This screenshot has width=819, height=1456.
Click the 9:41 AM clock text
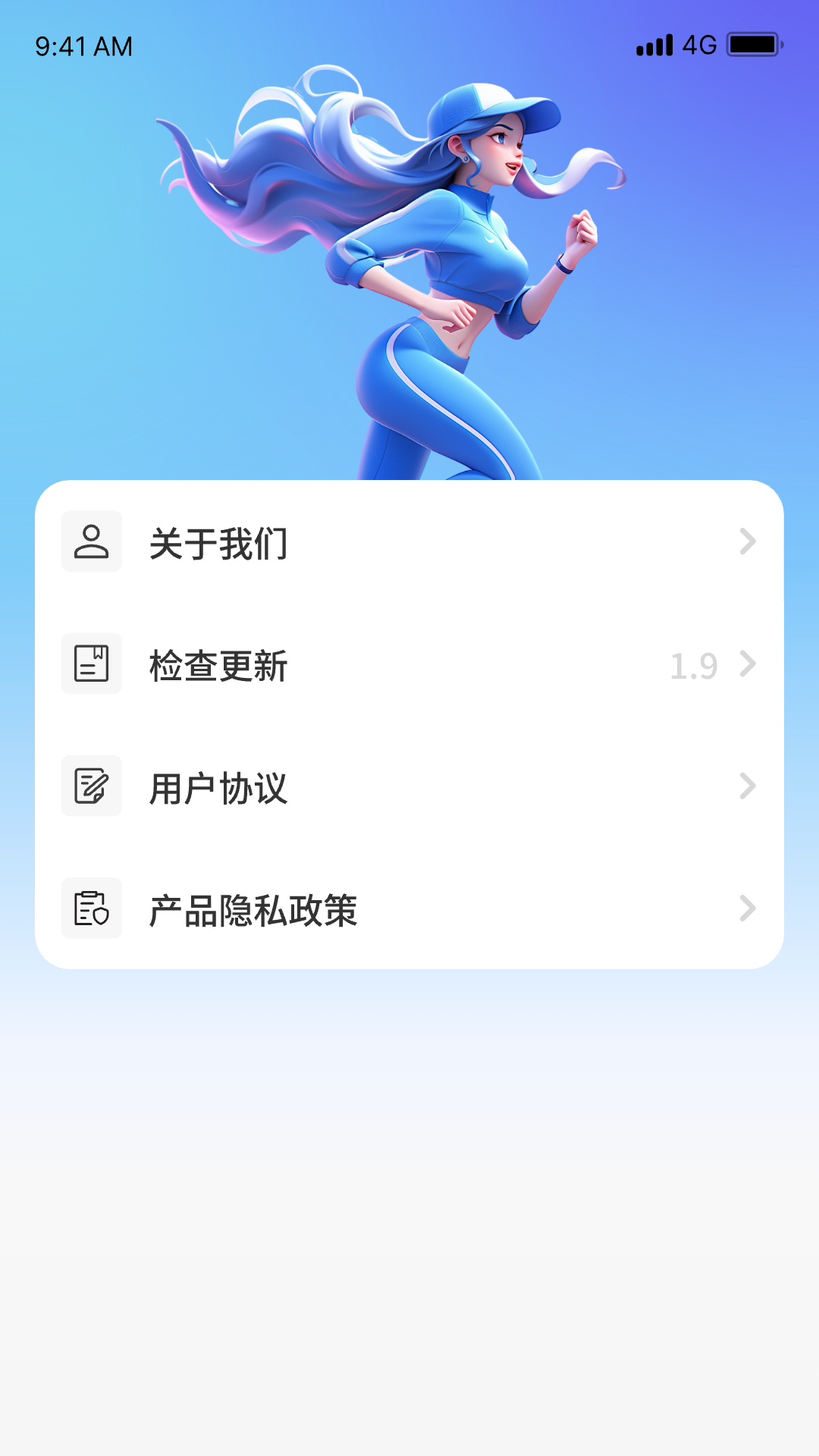82,45
